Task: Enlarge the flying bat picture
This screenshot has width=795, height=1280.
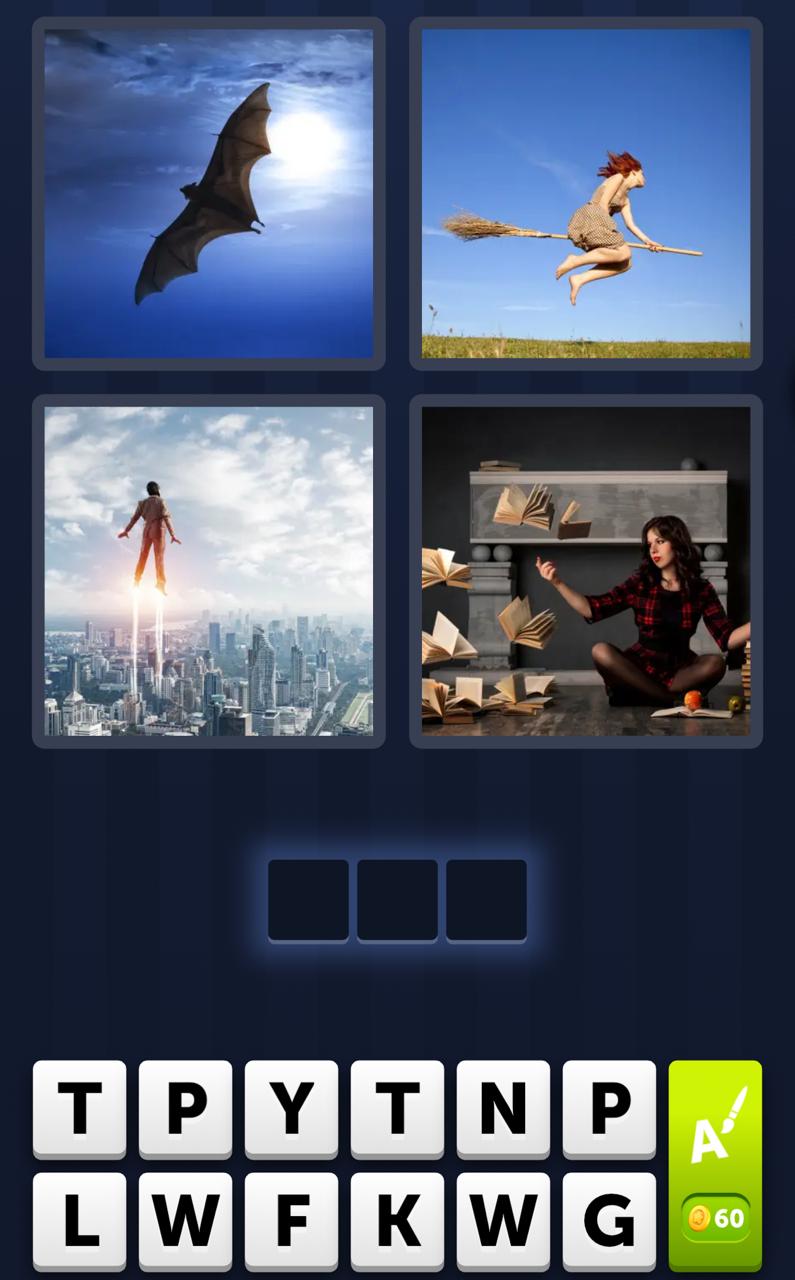Action: [x=209, y=193]
